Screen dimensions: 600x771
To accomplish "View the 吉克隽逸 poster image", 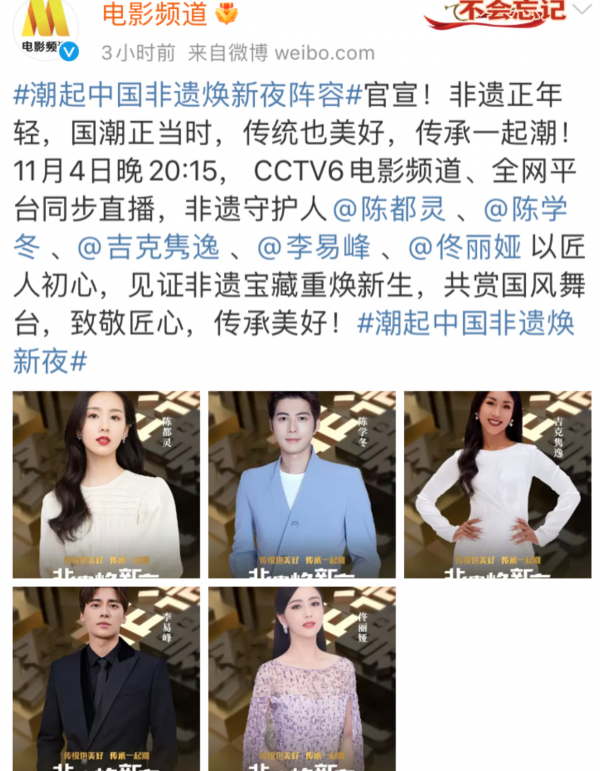I will point(497,485).
